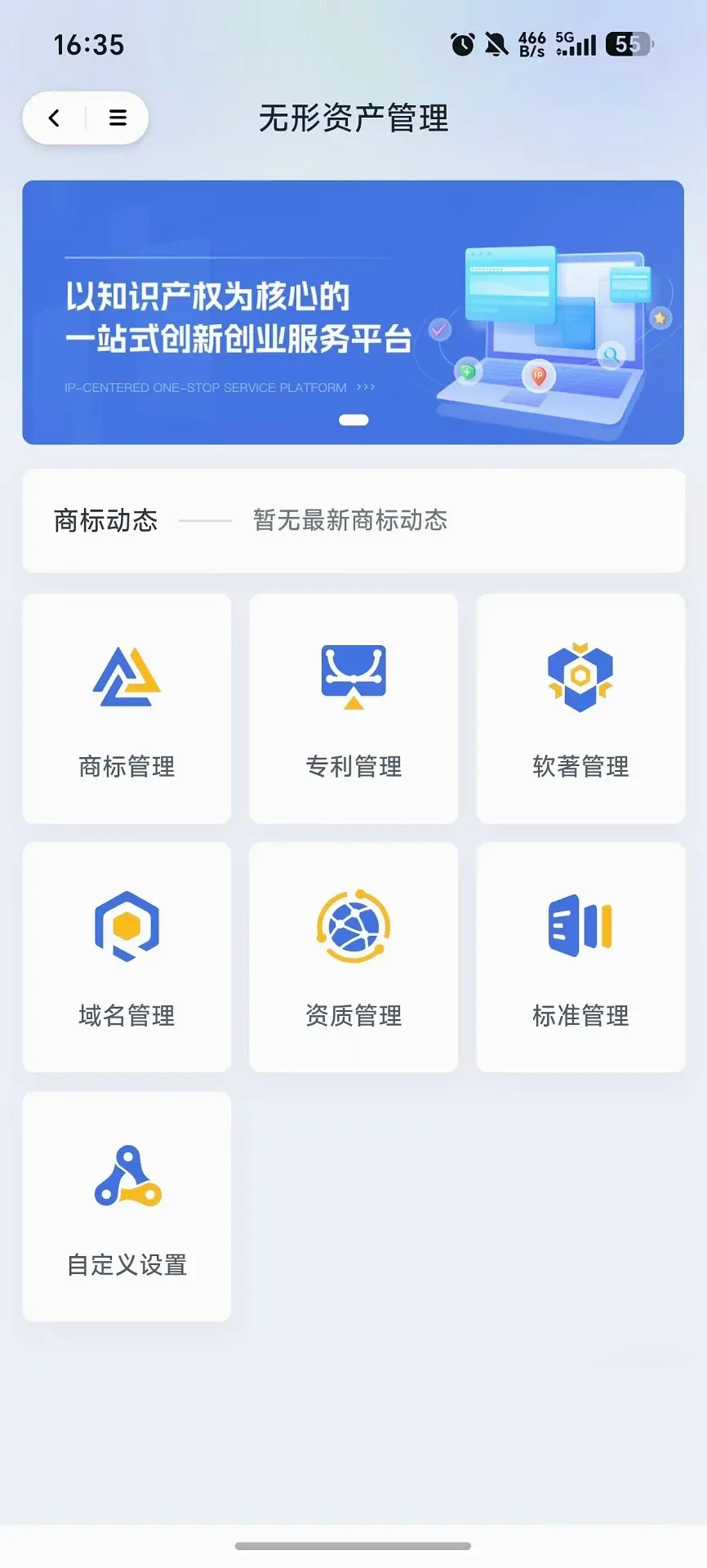This screenshot has height=1568, width=707.
Task: Choose the 资质管理 tile
Action: pyautogui.click(x=353, y=957)
